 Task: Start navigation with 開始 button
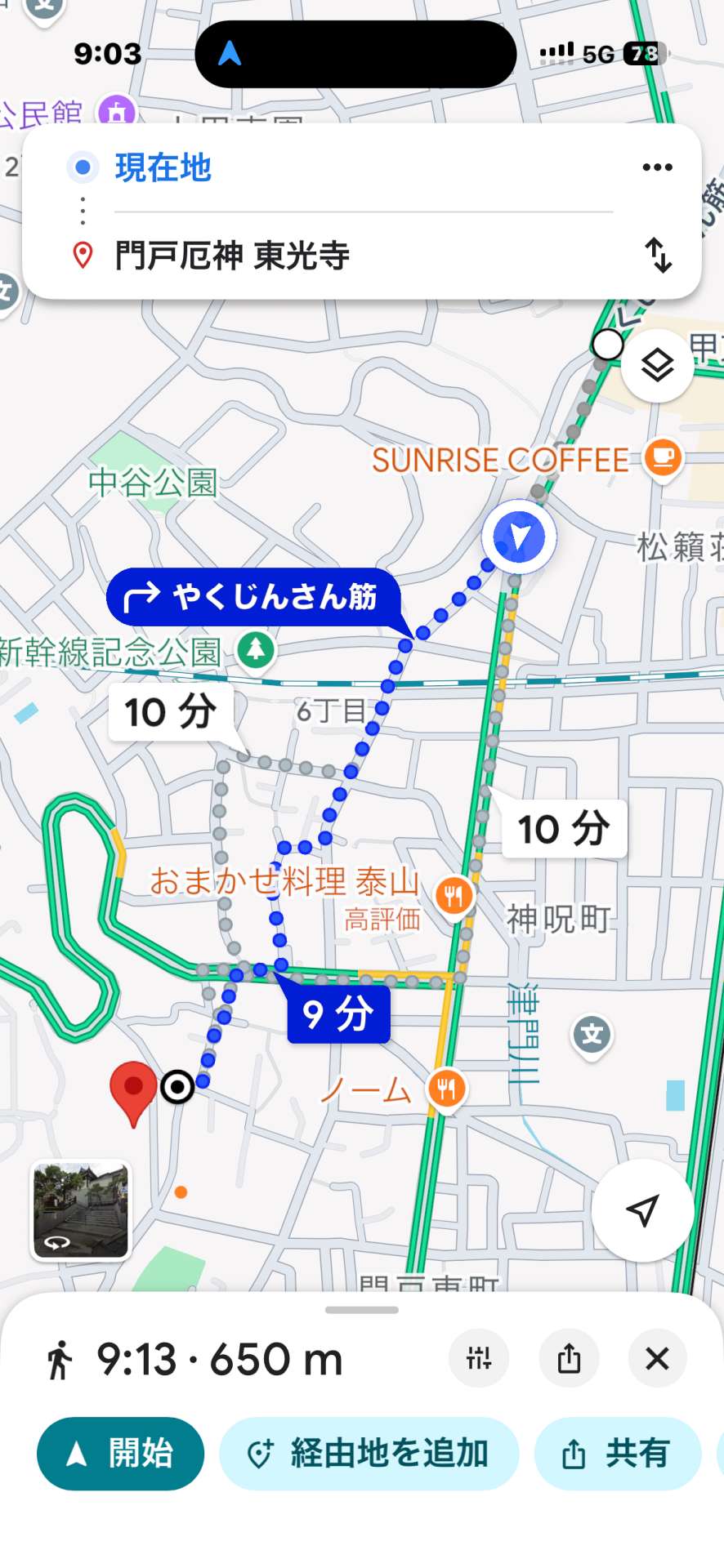point(120,1454)
